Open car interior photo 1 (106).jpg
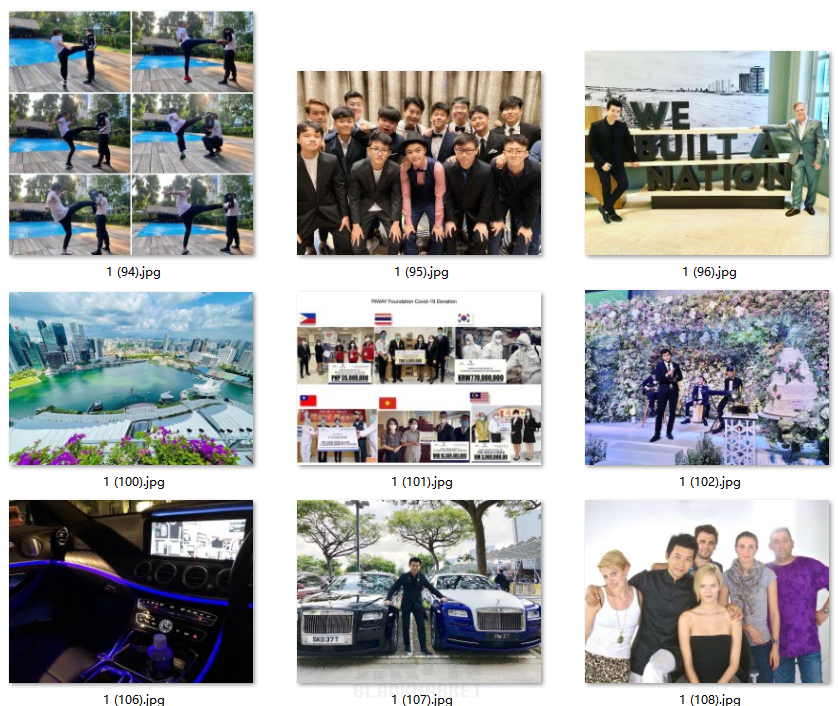Viewport: 838px width, 706px height. [131, 592]
